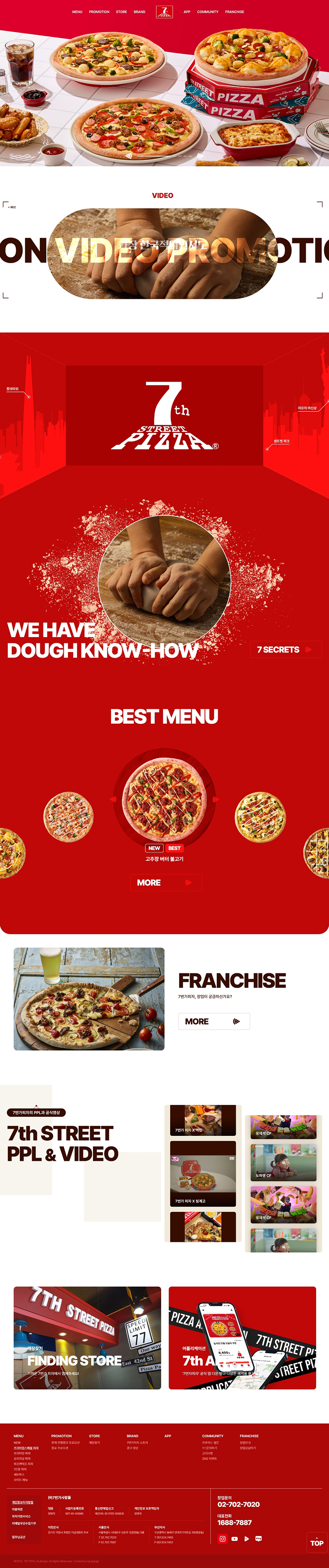
Task: Open the Finding Store card
Action: click(87, 1338)
